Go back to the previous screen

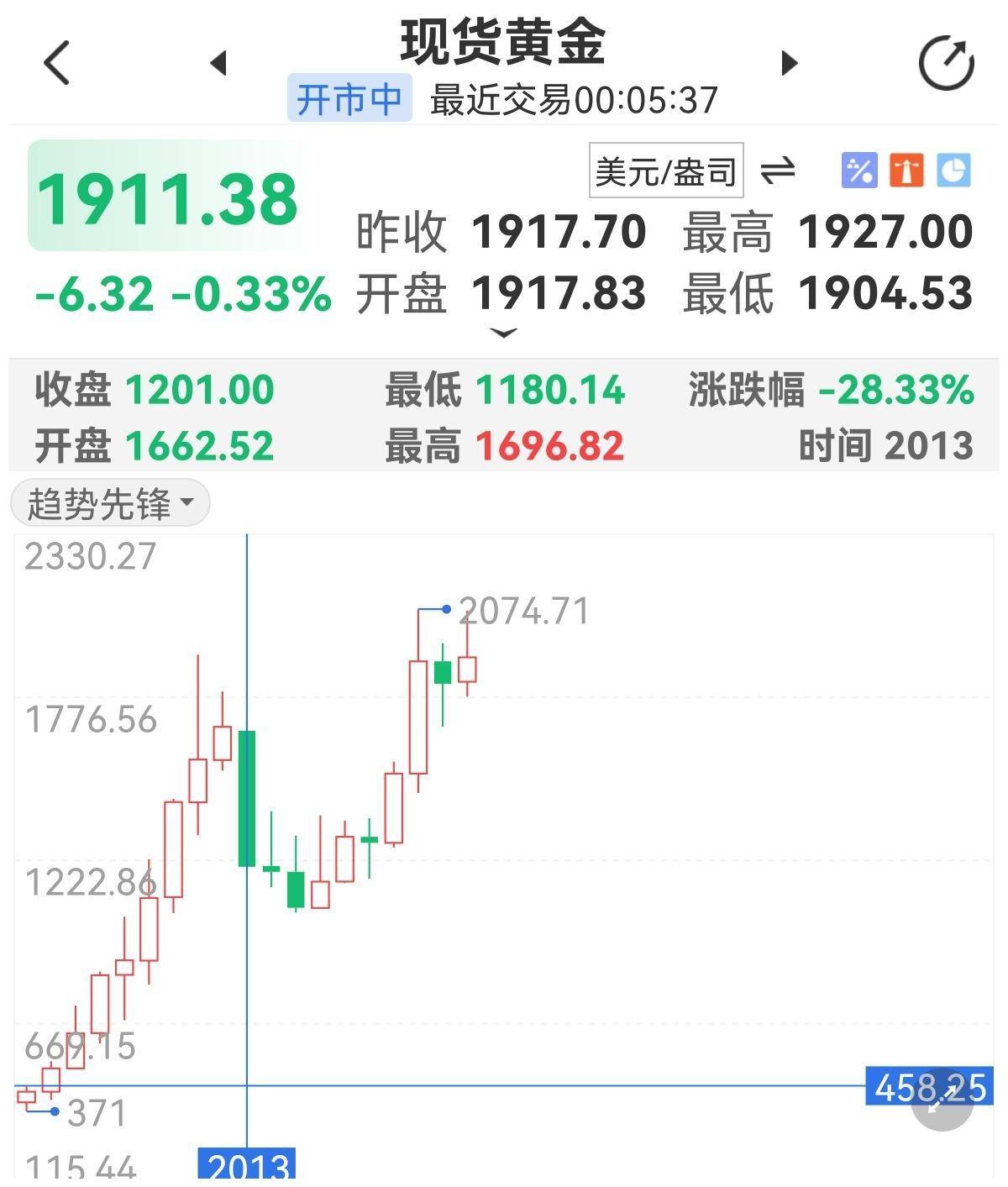[x=56, y=63]
